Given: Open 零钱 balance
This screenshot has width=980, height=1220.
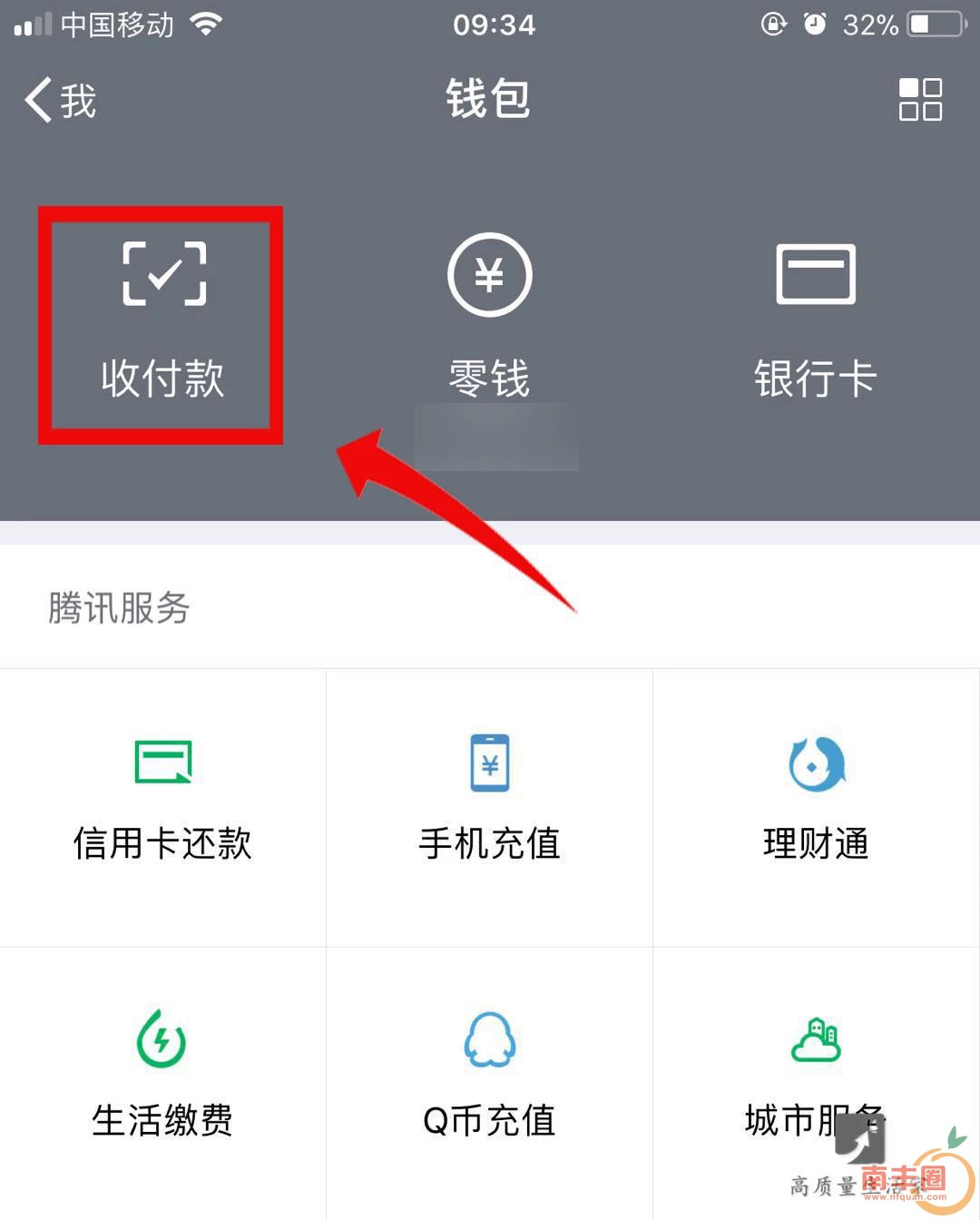Looking at the screenshot, I should (x=489, y=320).
